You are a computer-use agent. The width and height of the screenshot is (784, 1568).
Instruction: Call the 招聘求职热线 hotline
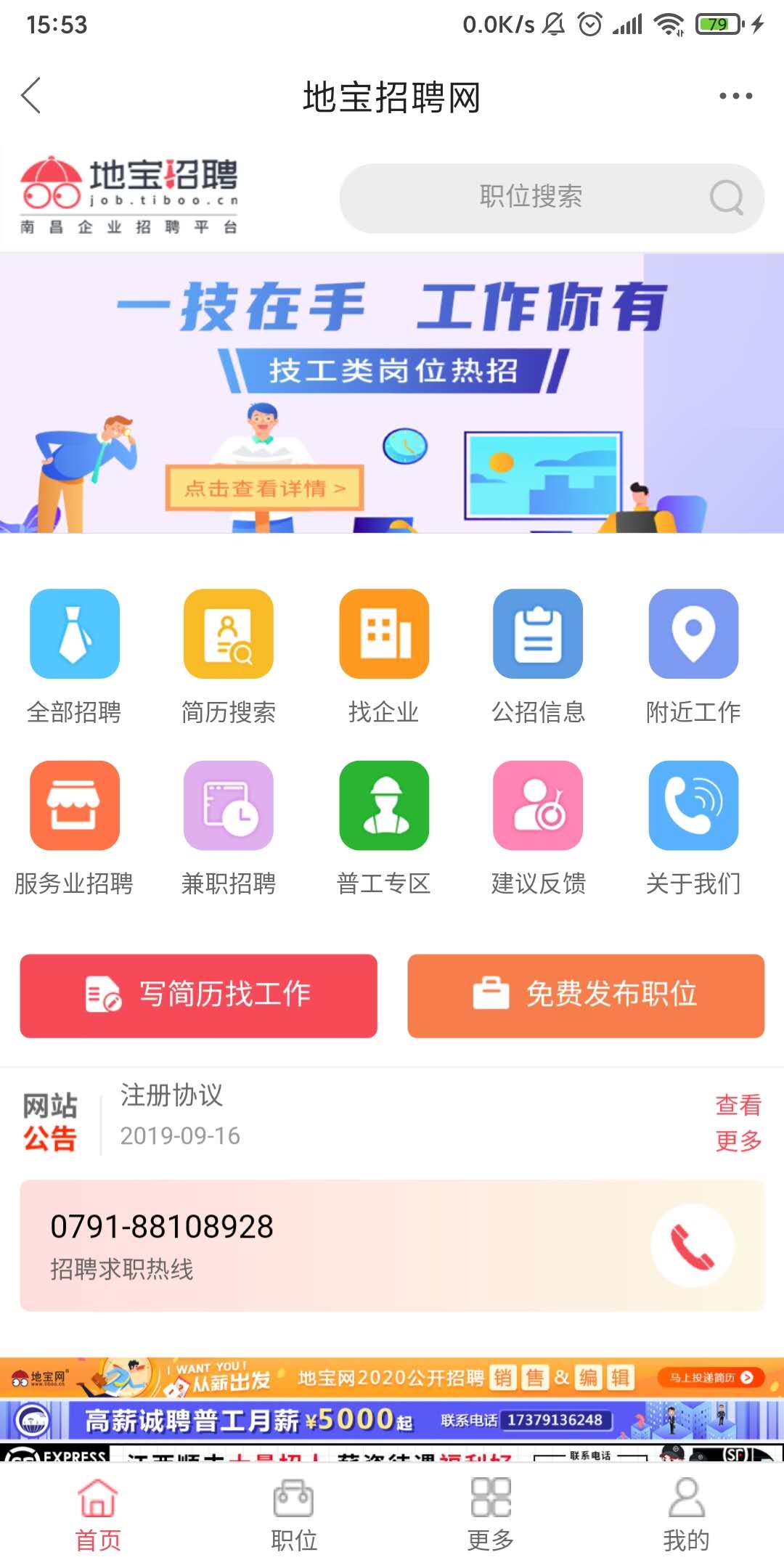693,1245
